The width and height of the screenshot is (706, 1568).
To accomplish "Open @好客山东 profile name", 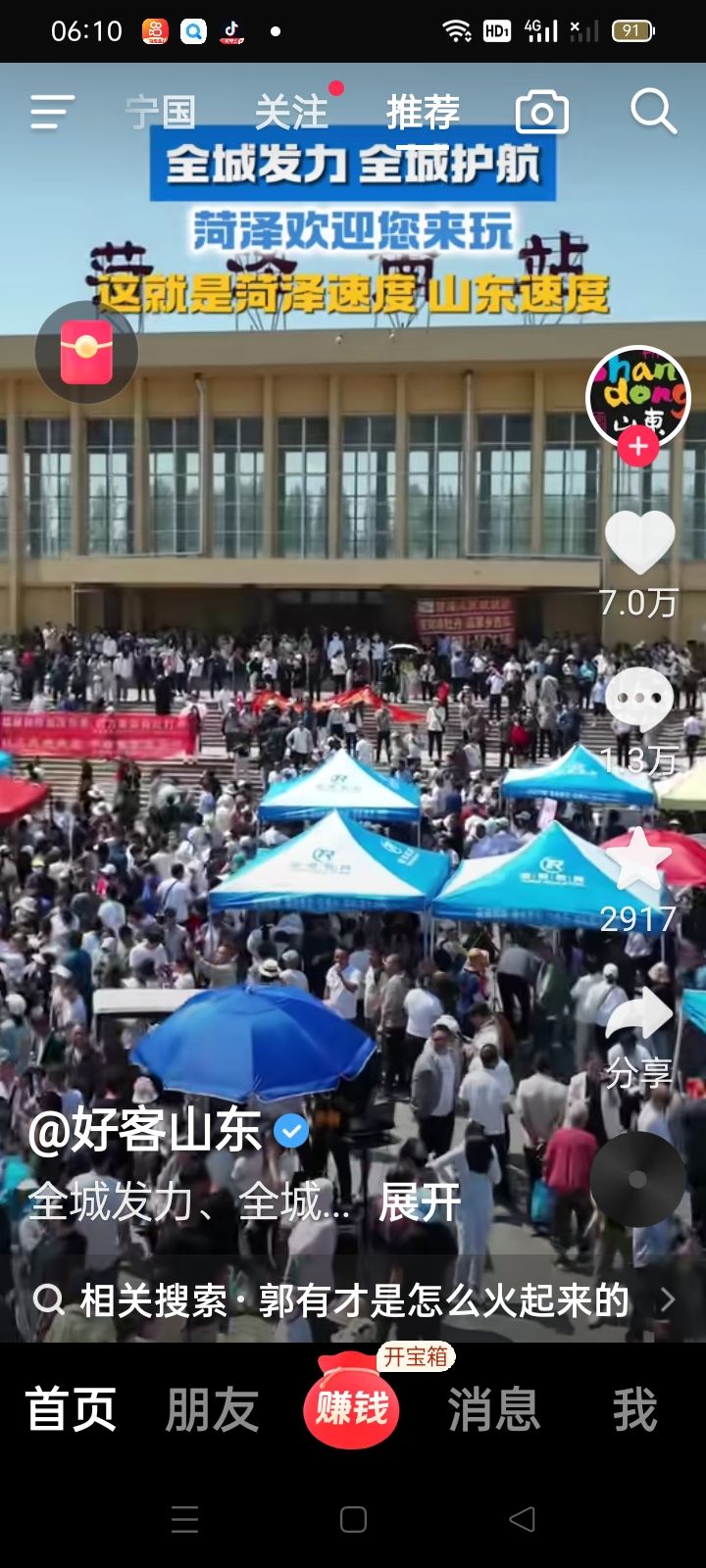I will coord(145,1132).
